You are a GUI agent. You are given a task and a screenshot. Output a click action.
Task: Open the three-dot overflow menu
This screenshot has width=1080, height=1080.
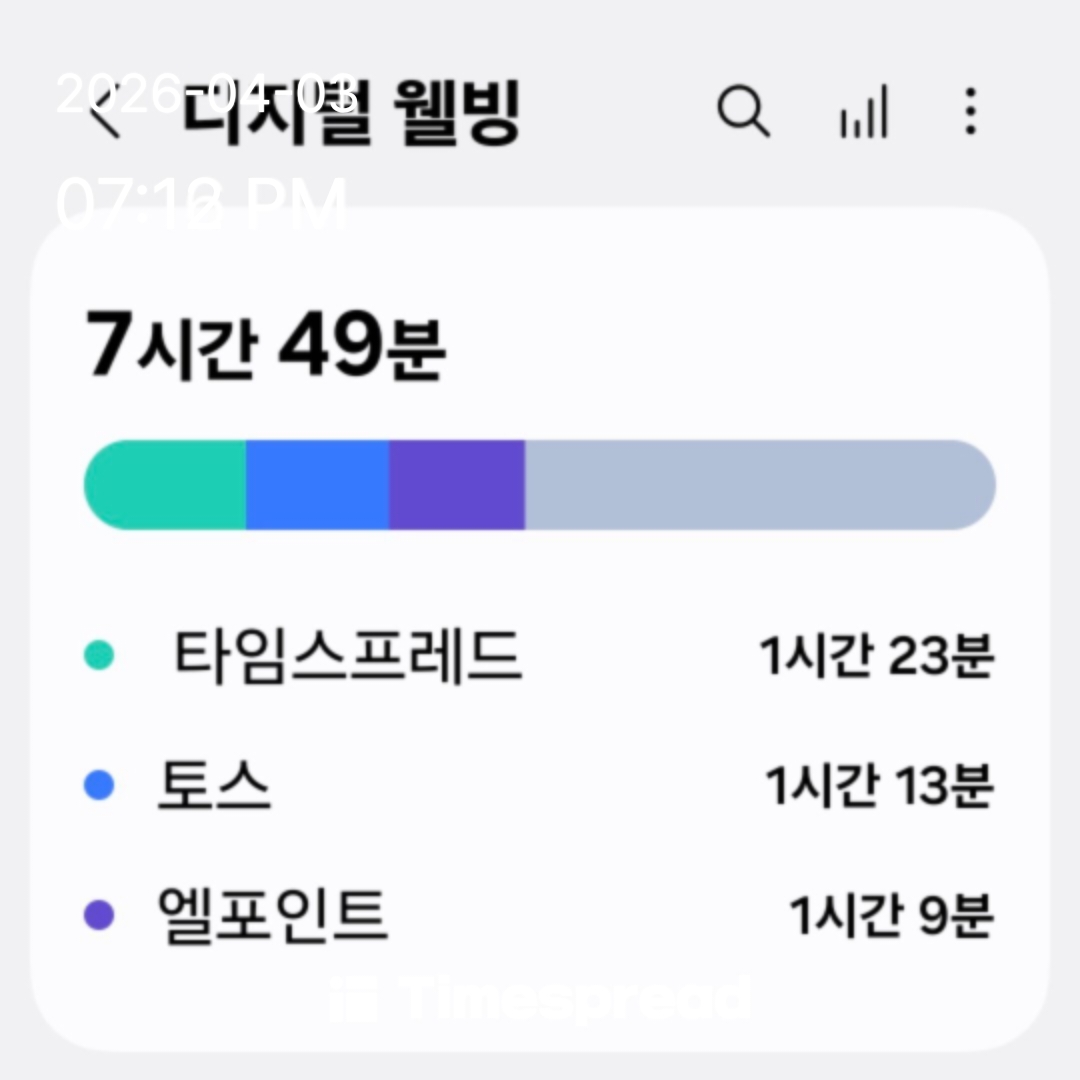[x=970, y=111]
